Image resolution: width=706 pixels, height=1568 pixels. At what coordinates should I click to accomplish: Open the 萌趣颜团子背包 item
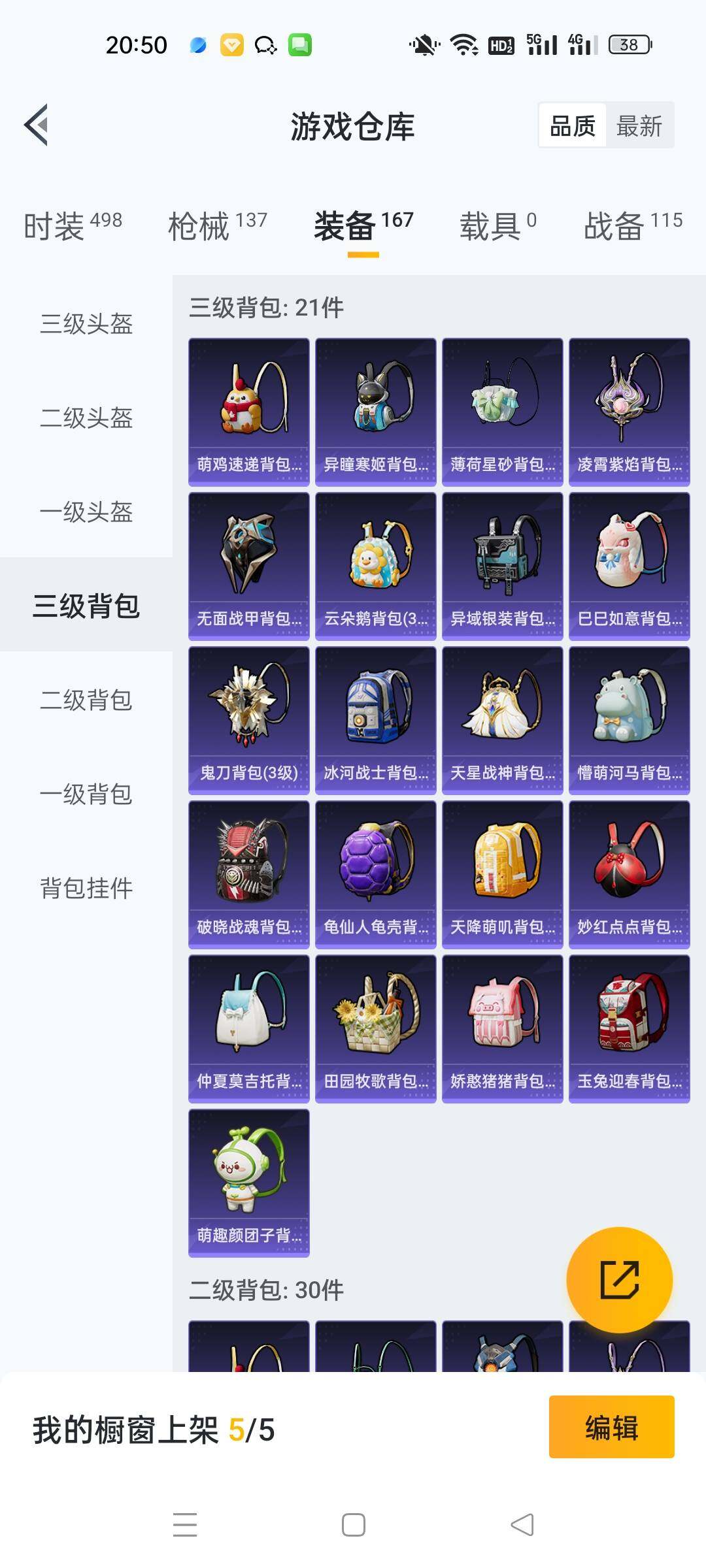[x=249, y=1184]
